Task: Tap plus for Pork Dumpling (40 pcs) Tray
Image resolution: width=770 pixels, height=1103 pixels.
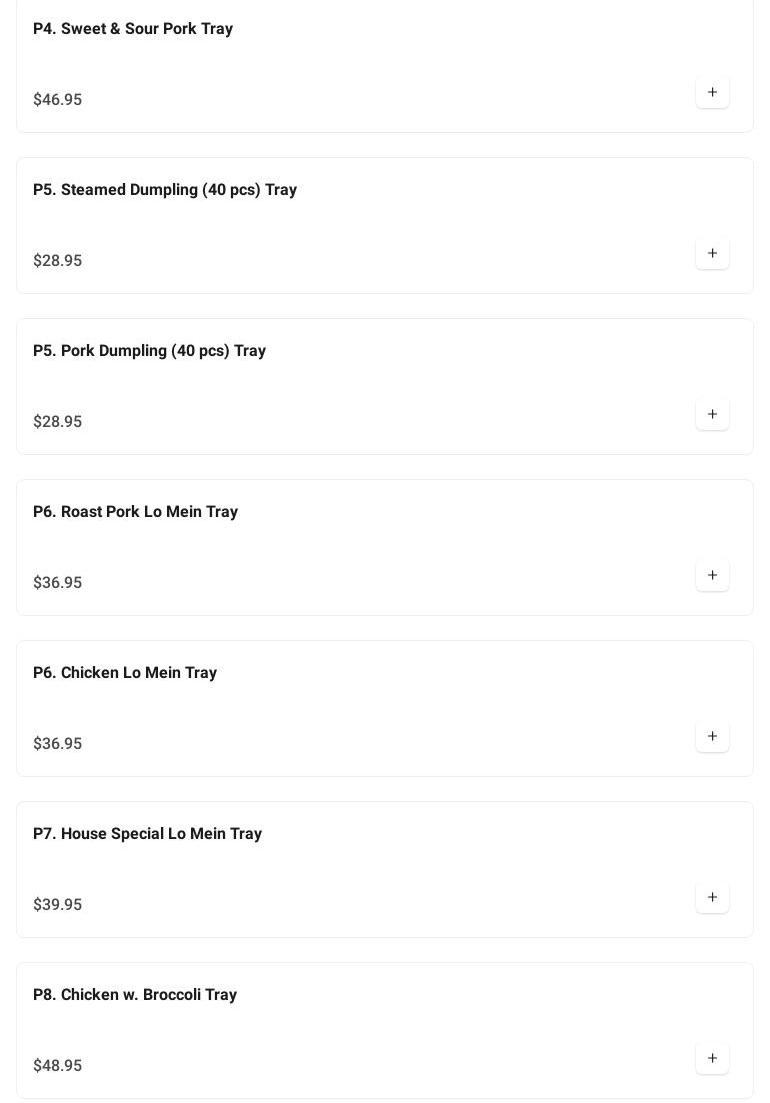Action: coord(712,414)
